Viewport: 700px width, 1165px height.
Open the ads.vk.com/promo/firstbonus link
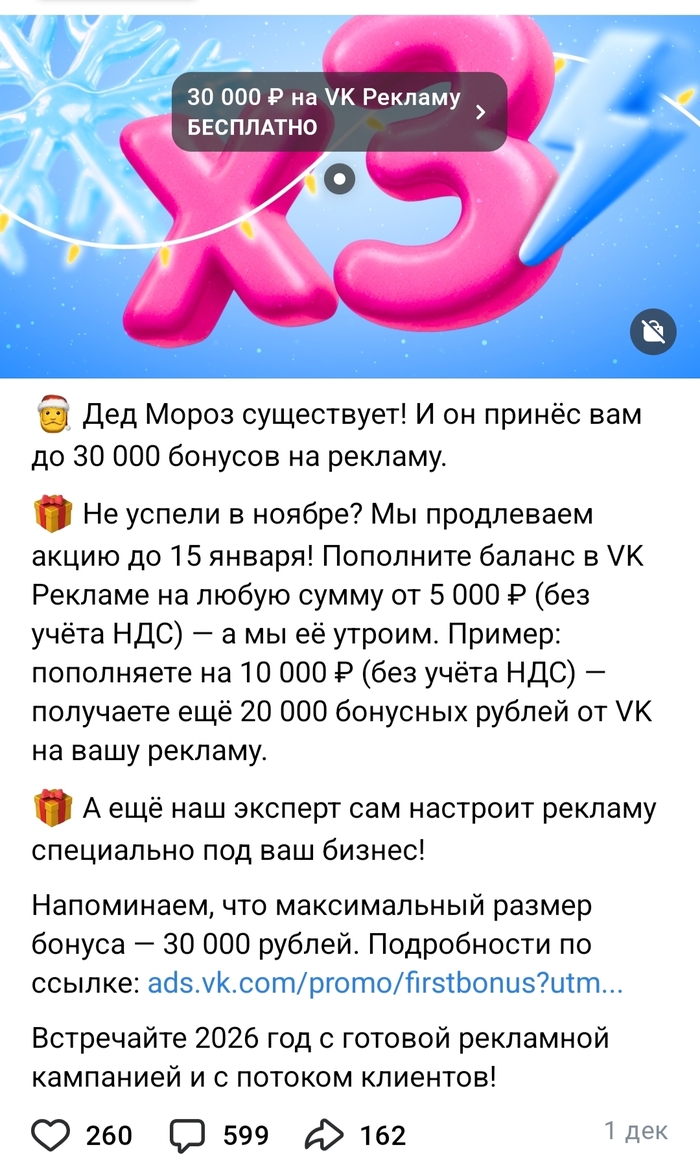pyautogui.click(x=385, y=983)
